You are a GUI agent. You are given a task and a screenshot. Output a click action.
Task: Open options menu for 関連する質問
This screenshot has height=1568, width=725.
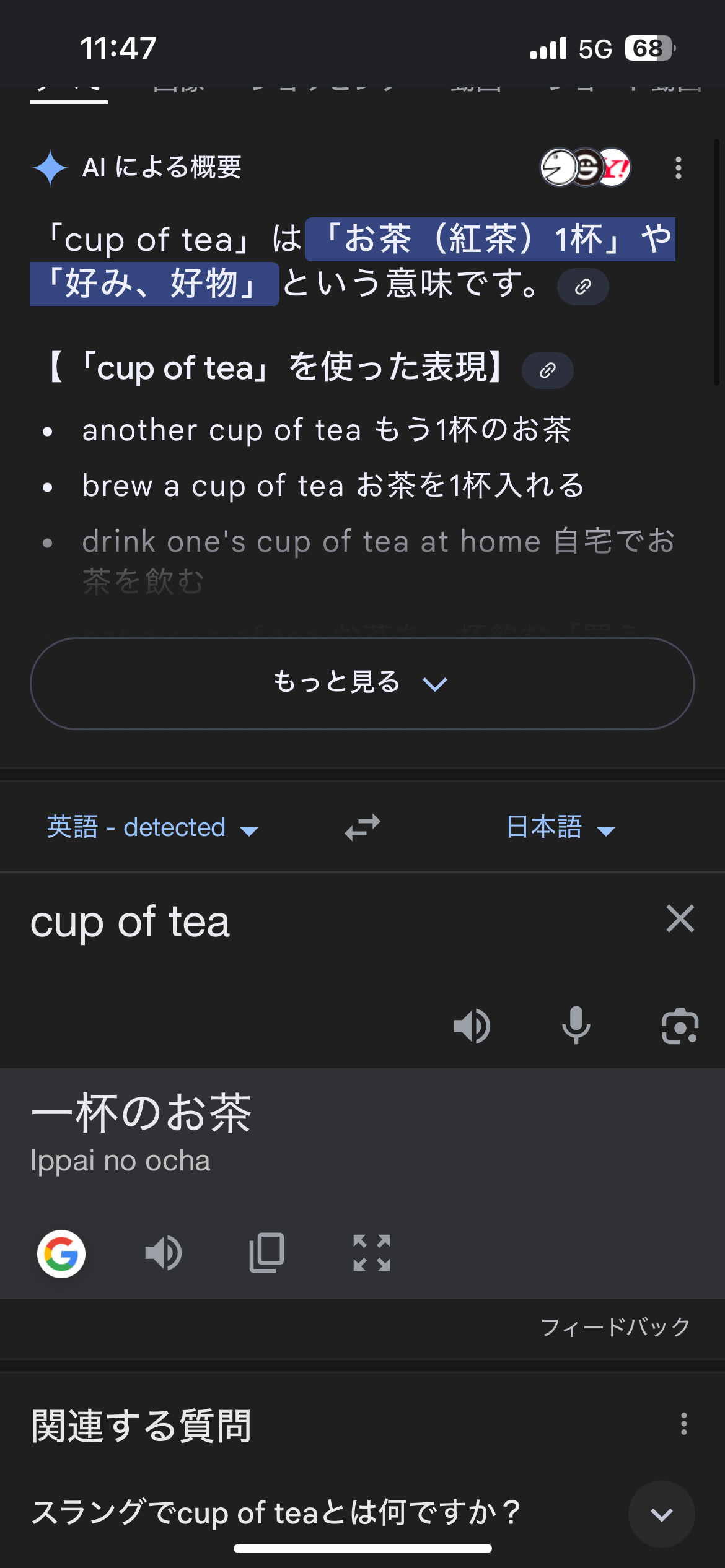[683, 1424]
